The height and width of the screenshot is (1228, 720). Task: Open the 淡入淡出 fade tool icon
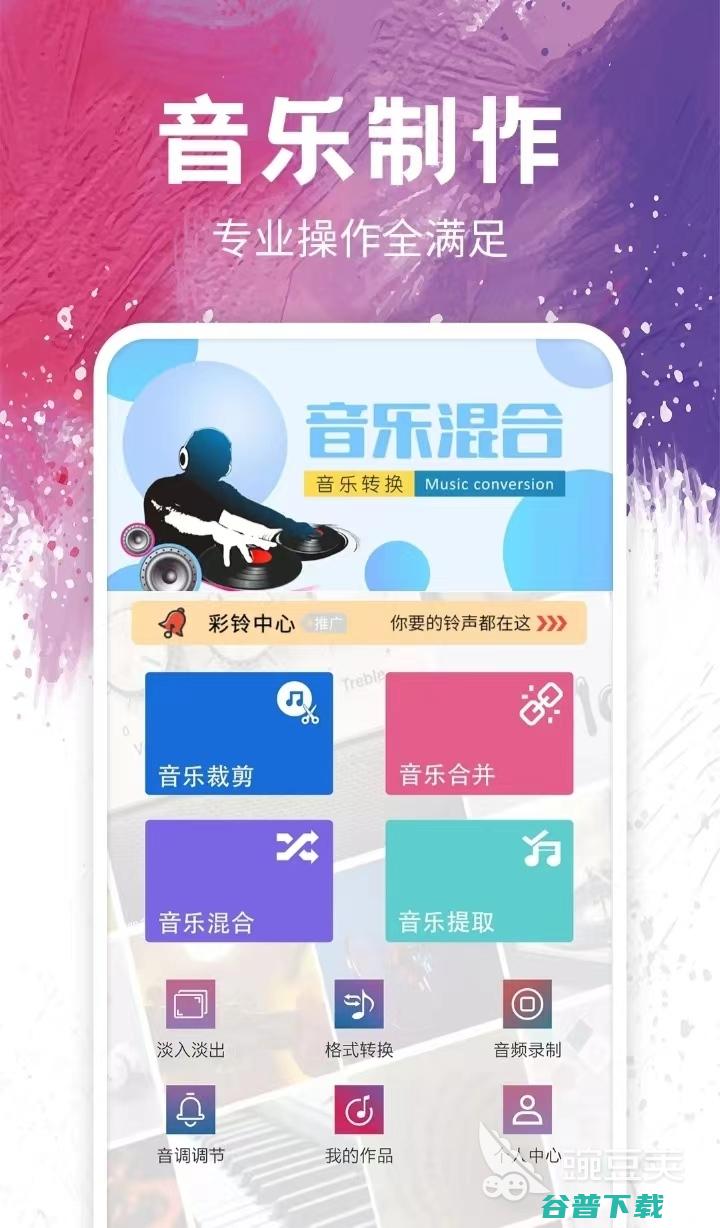[x=190, y=1006]
